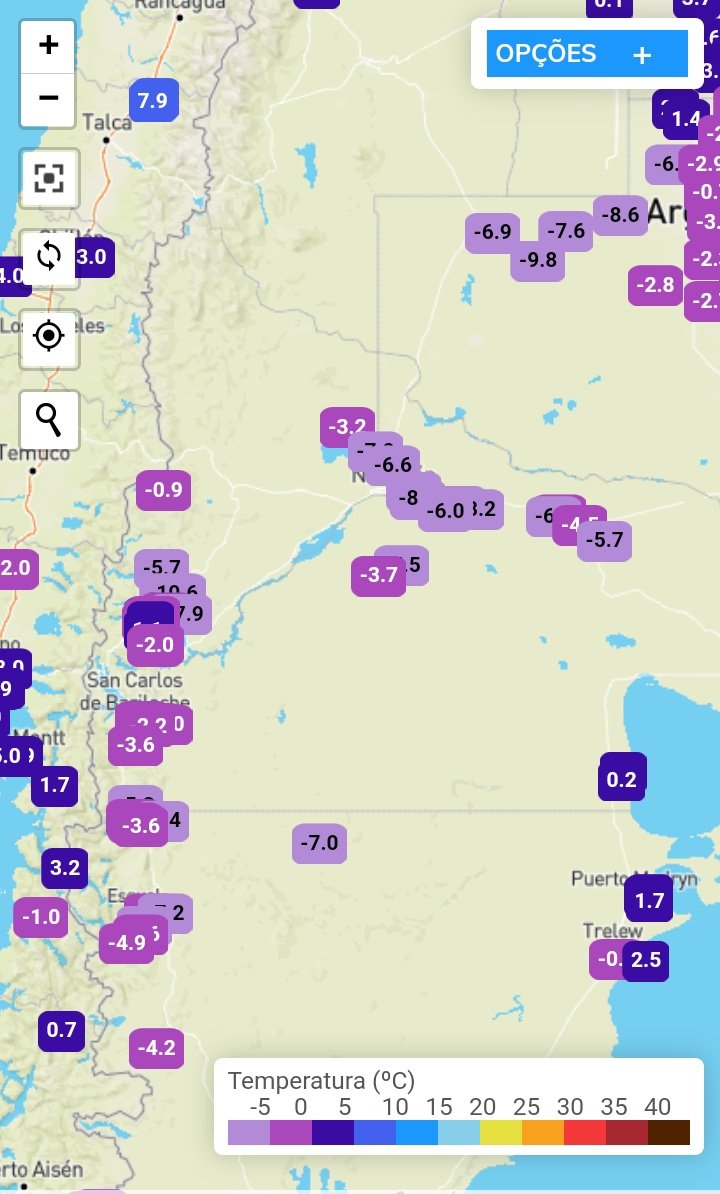This screenshot has width=720, height=1194.
Task: Open the -5.7 marker on the right
Action: [x=604, y=541]
